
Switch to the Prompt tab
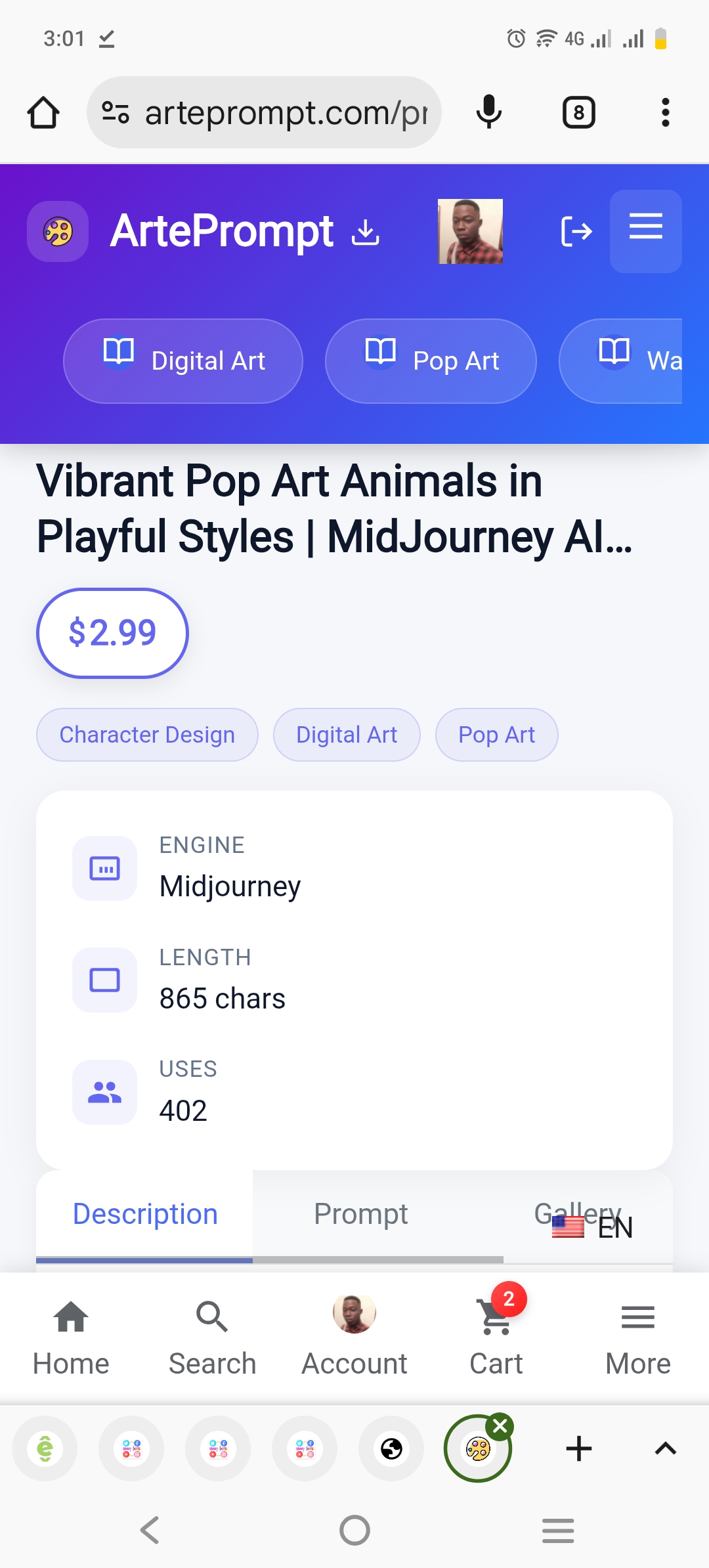tap(361, 1213)
